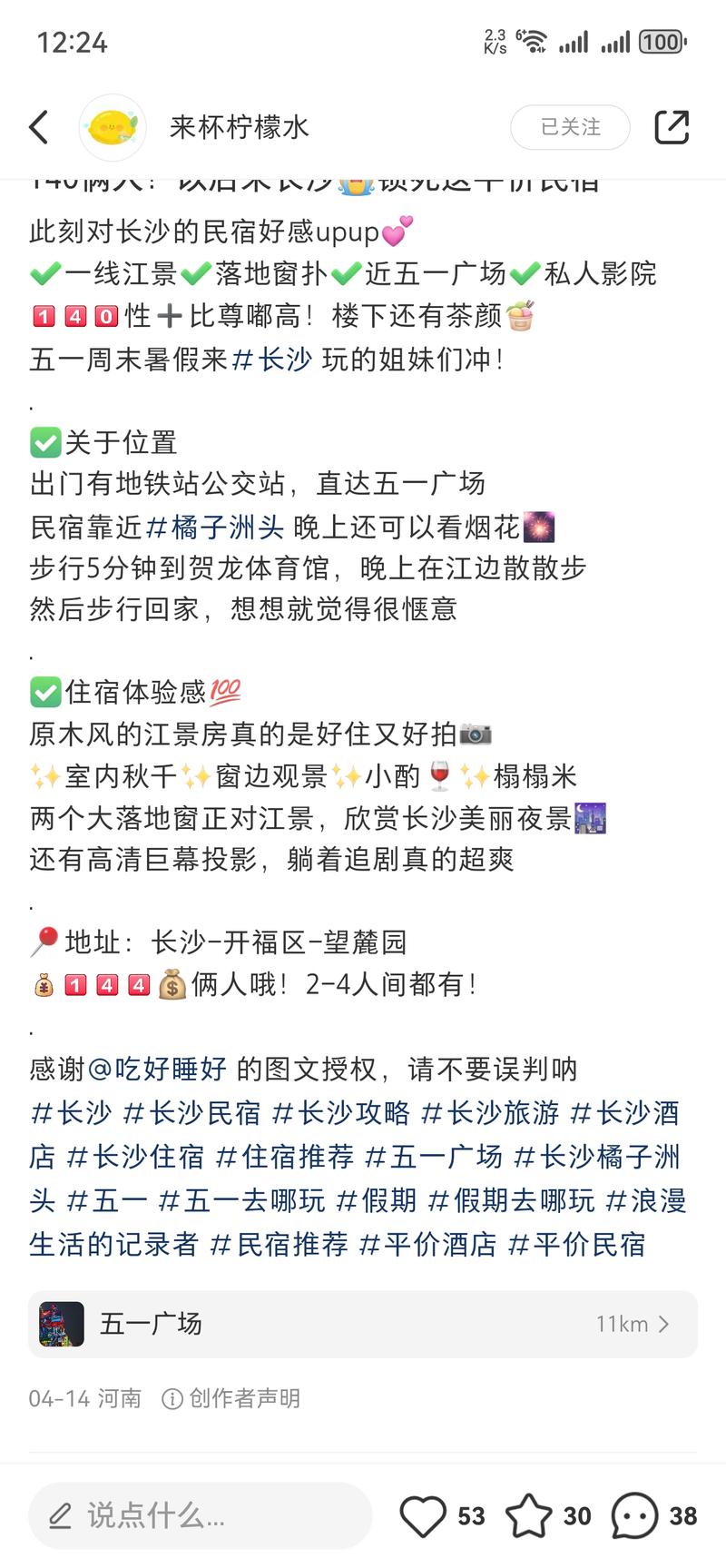Open the share icon at top right
The image size is (726, 1568).
tap(672, 127)
